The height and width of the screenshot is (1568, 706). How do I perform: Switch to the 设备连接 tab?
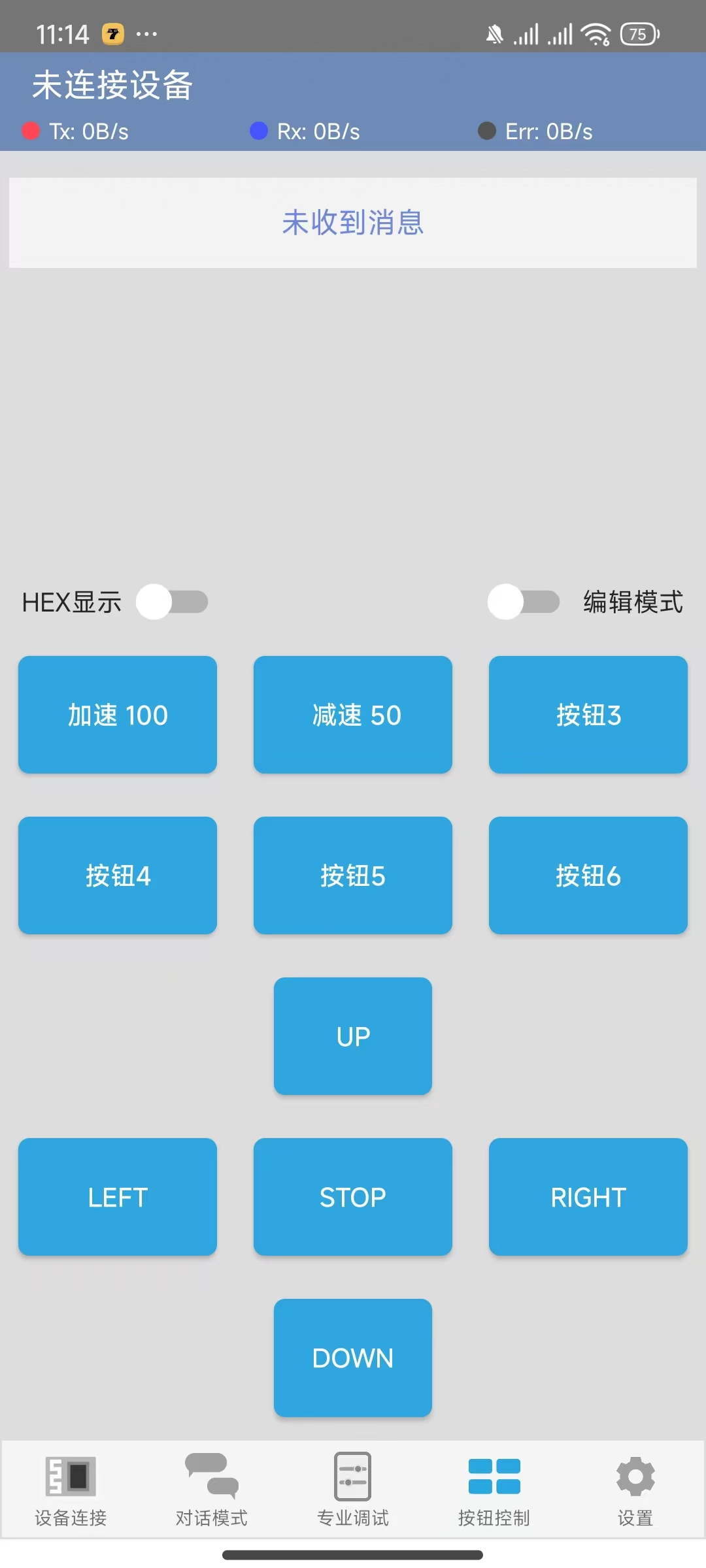71,1490
